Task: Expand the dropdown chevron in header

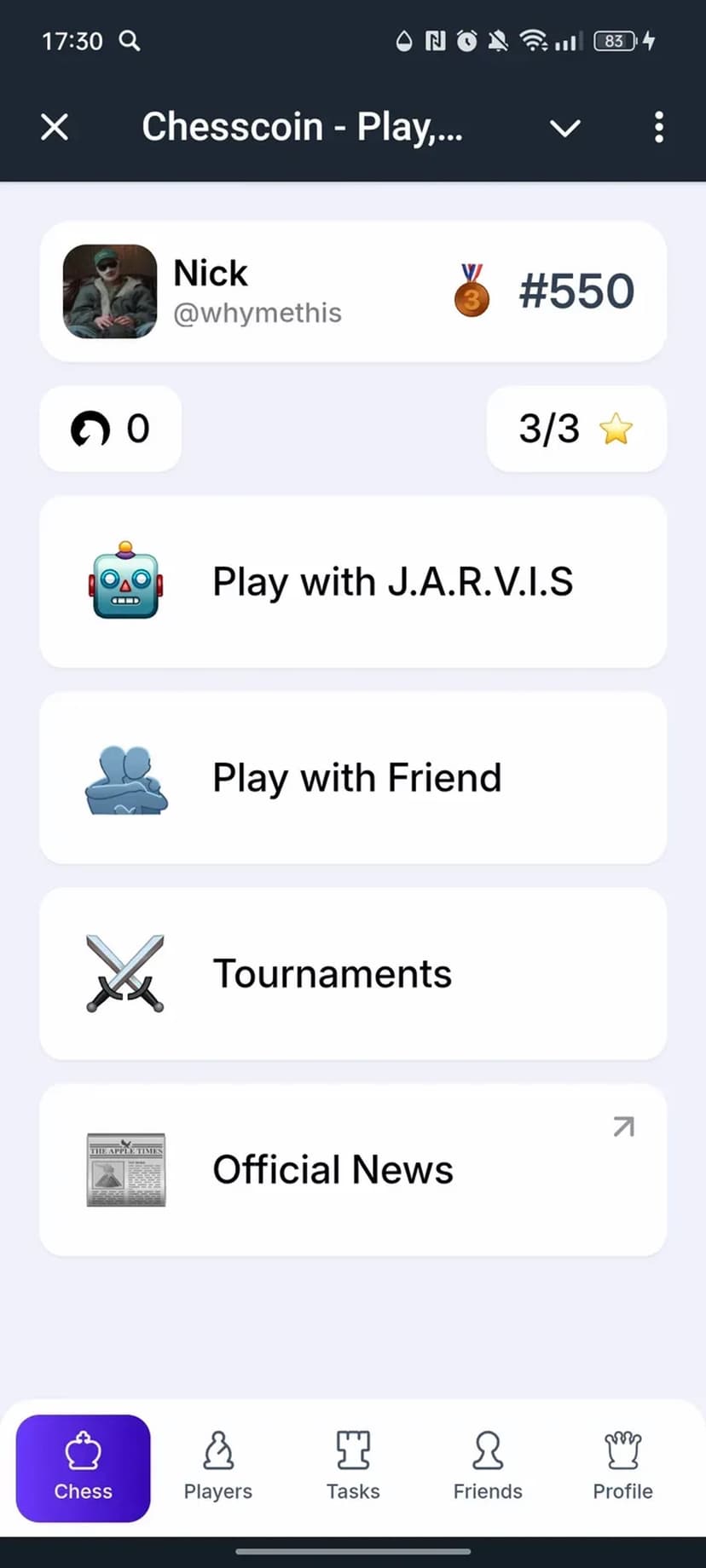Action: click(564, 128)
